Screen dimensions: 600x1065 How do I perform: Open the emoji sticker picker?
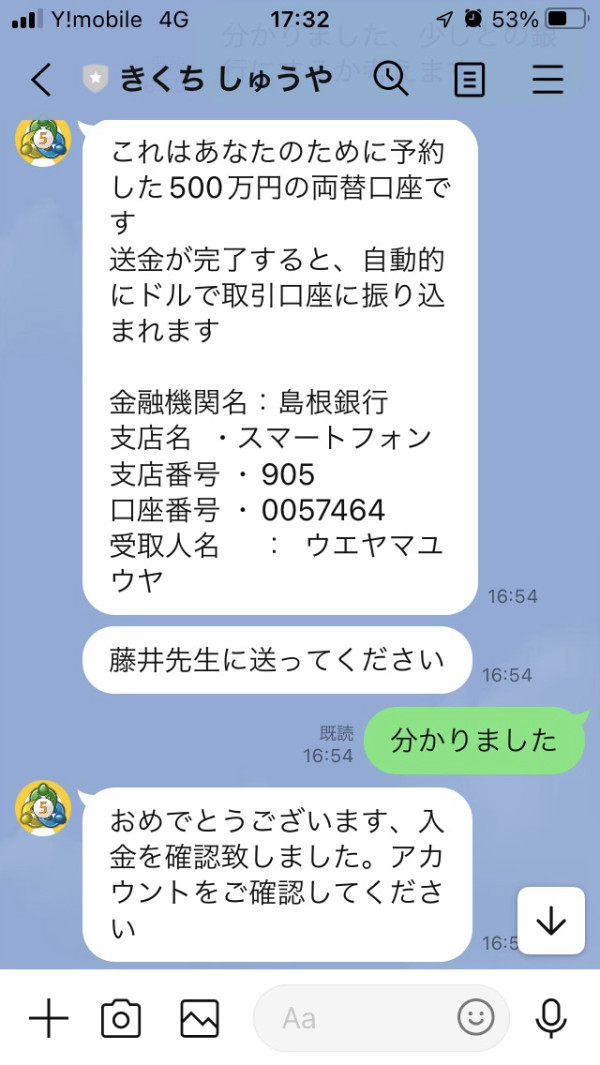pyautogui.click(x=476, y=1017)
